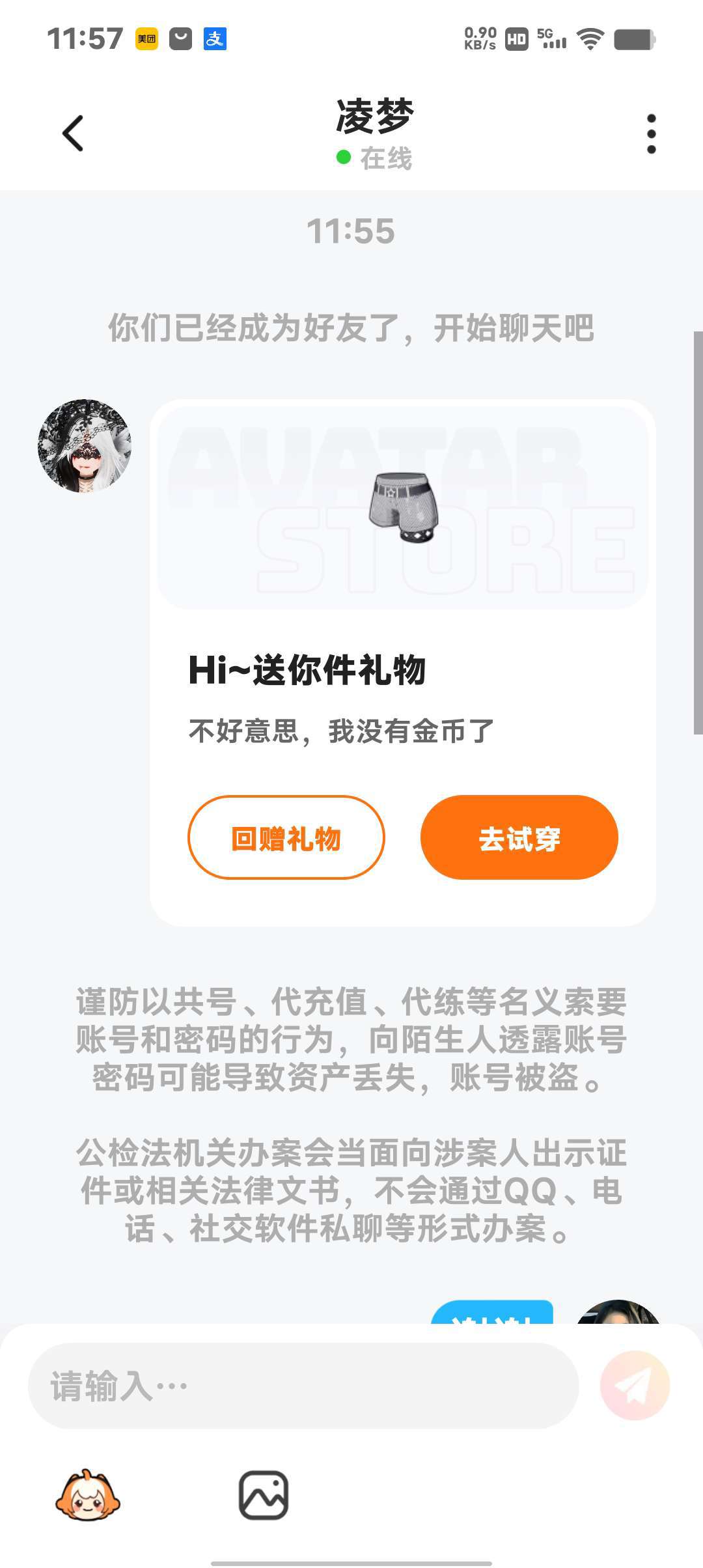703x1568 pixels.
Task: Open the emoji sticker panel
Action: pos(88,1495)
